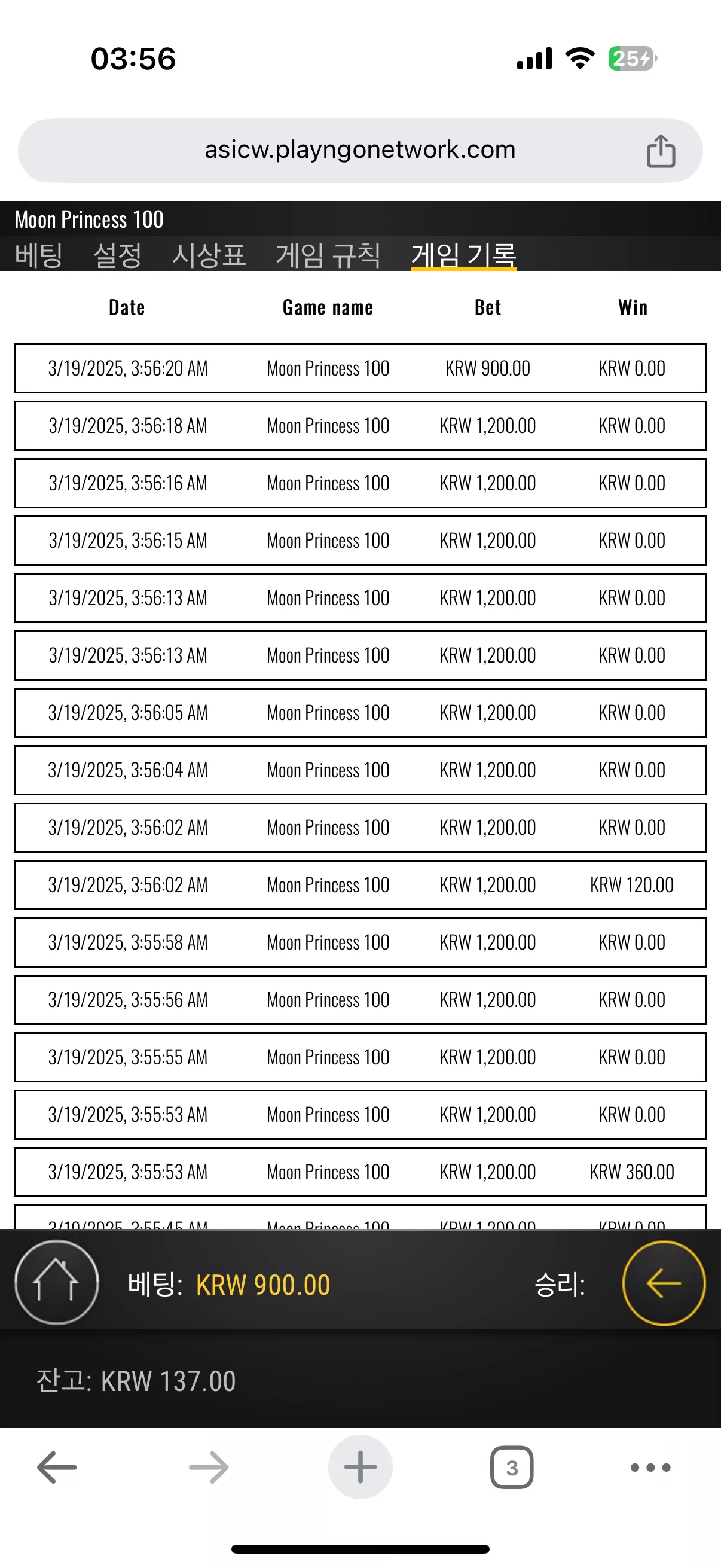Open the address bar with asicw.playngonetwork.com
721x1568 pixels.
(x=360, y=150)
